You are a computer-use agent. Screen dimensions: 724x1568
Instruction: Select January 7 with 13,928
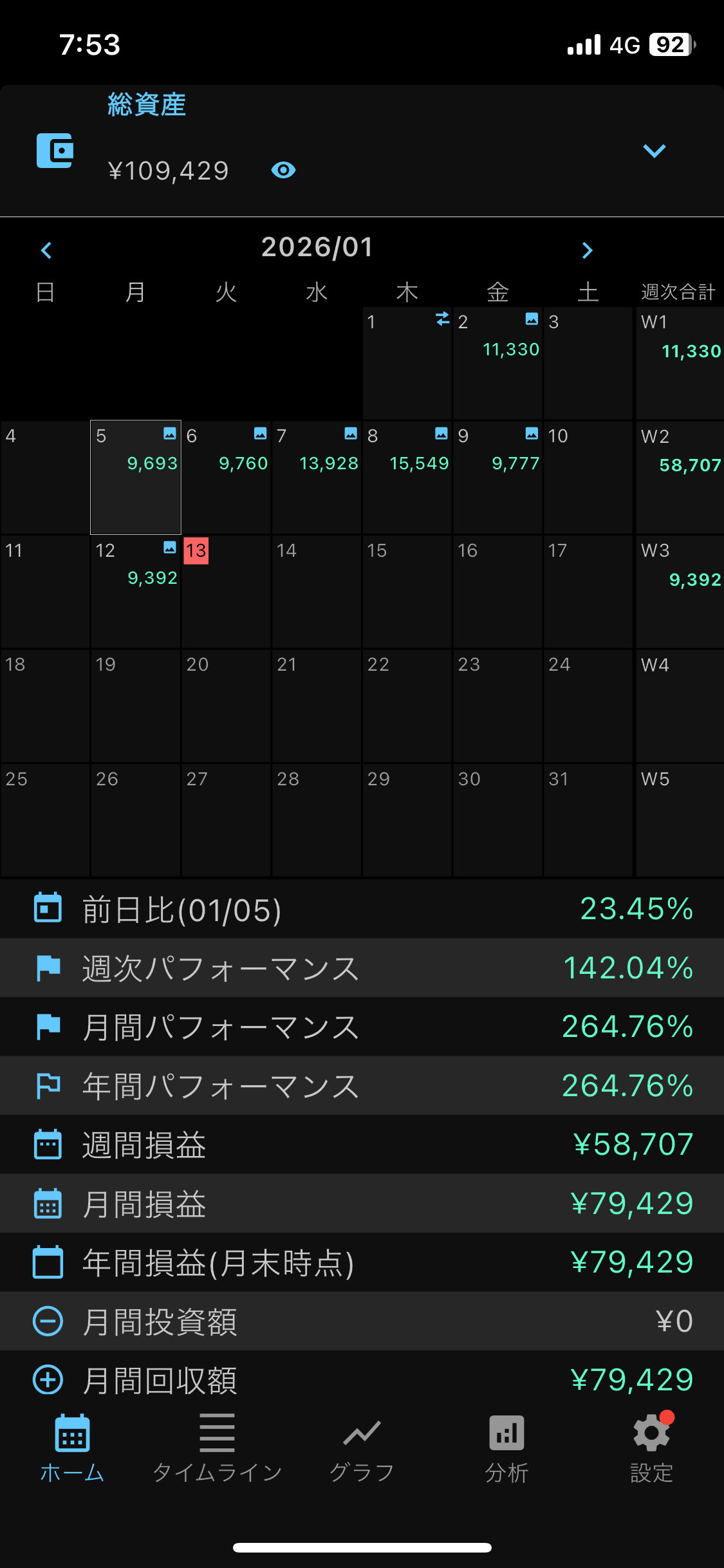[x=317, y=478]
